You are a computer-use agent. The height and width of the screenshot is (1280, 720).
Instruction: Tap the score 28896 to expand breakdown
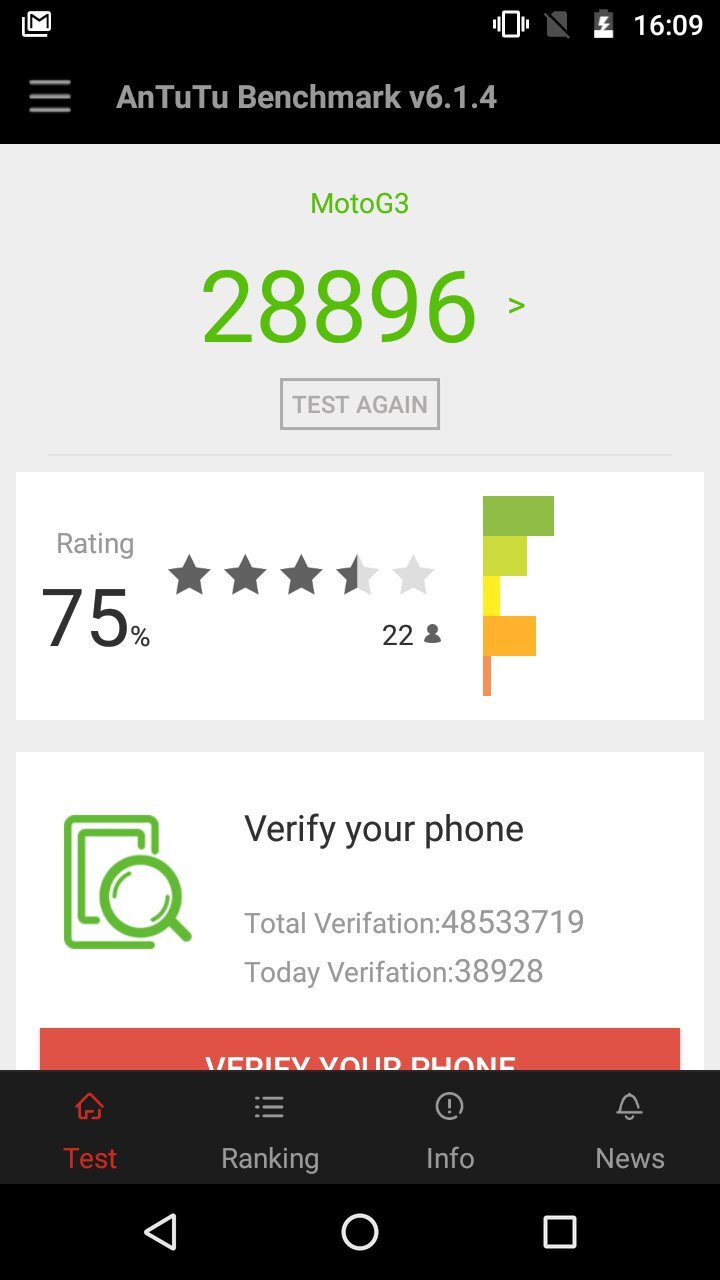[340, 306]
